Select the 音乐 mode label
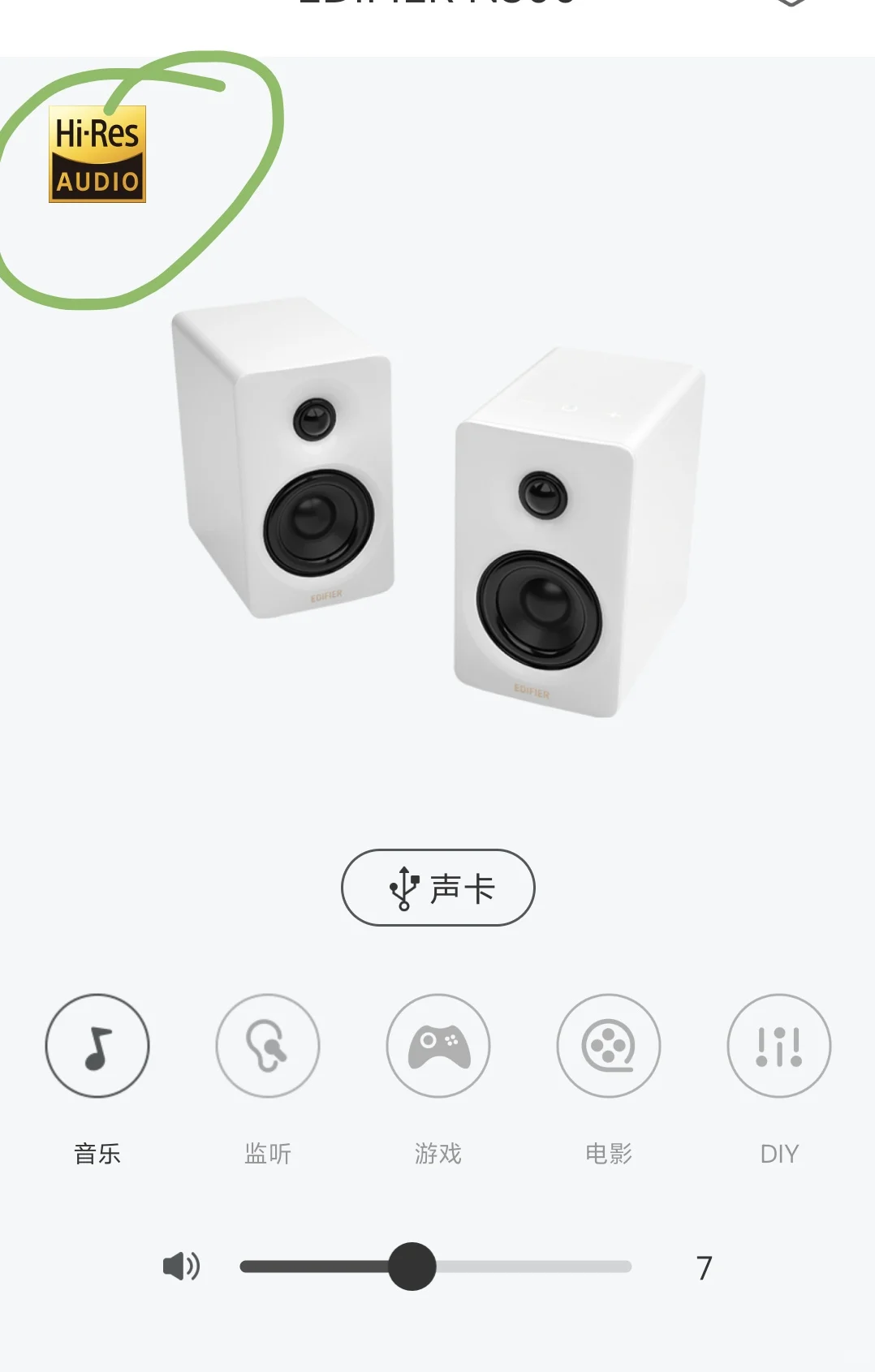Screen dimensions: 875x1372 (x=97, y=1151)
